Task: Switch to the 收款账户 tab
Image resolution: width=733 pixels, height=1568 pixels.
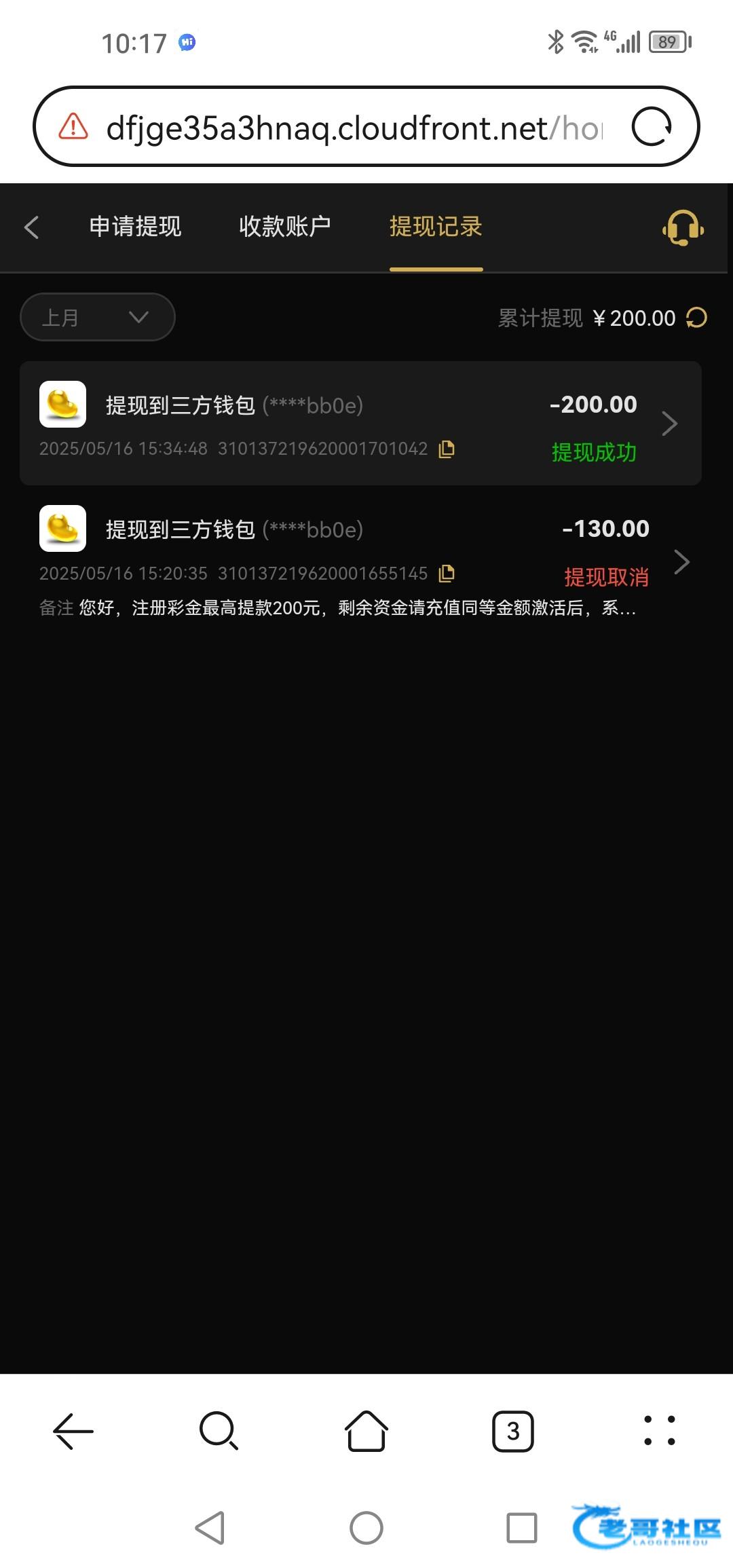Action: tap(285, 227)
